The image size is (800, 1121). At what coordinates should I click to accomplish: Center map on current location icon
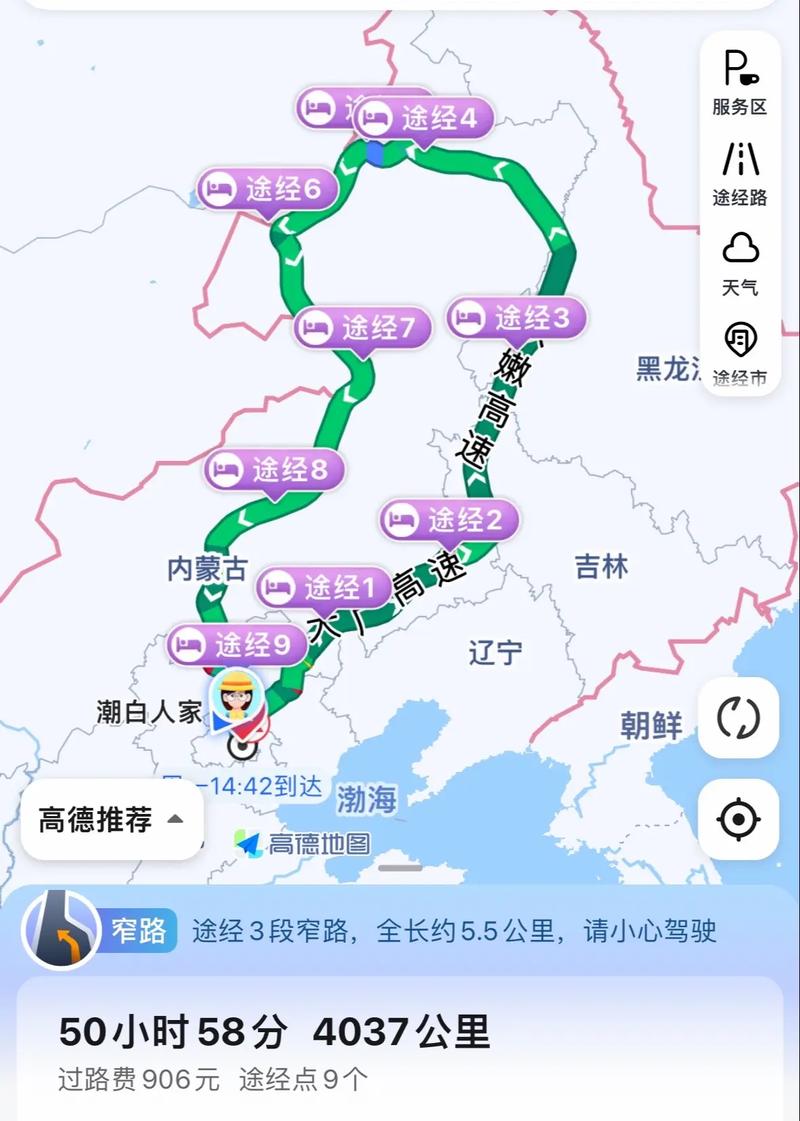740,817
